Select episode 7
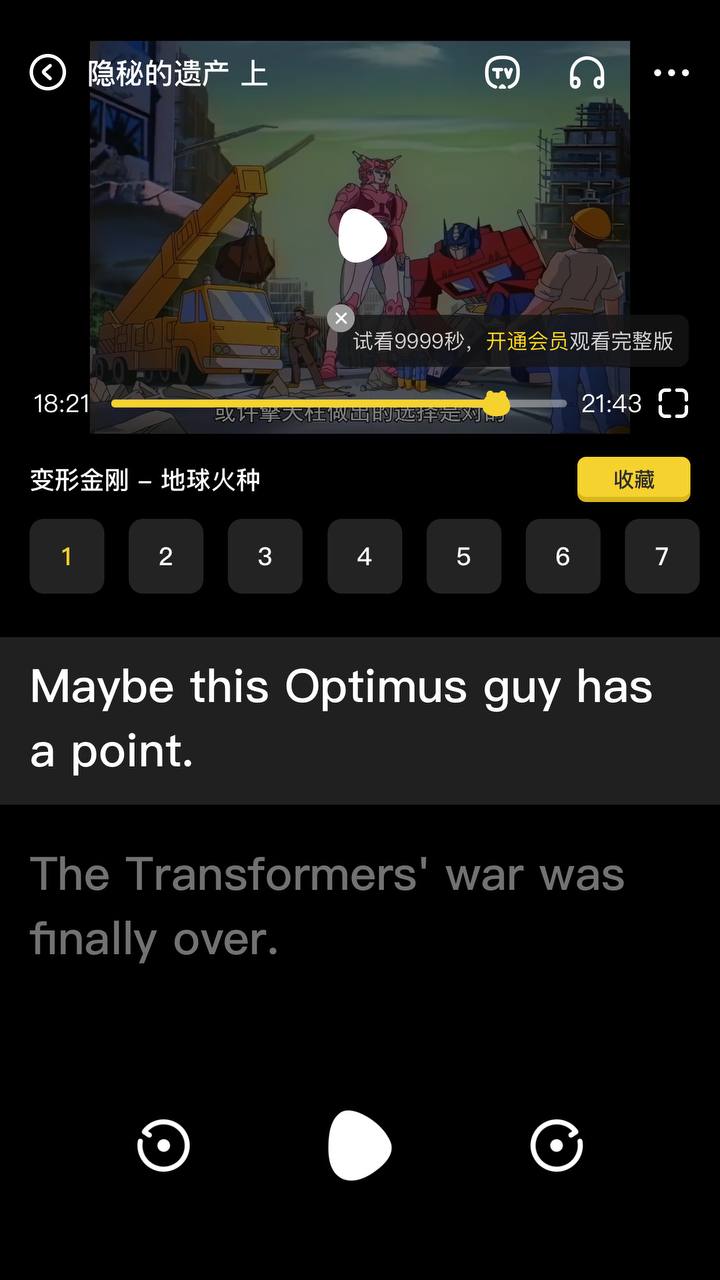Screen dimensions: 720x1280 662,556
